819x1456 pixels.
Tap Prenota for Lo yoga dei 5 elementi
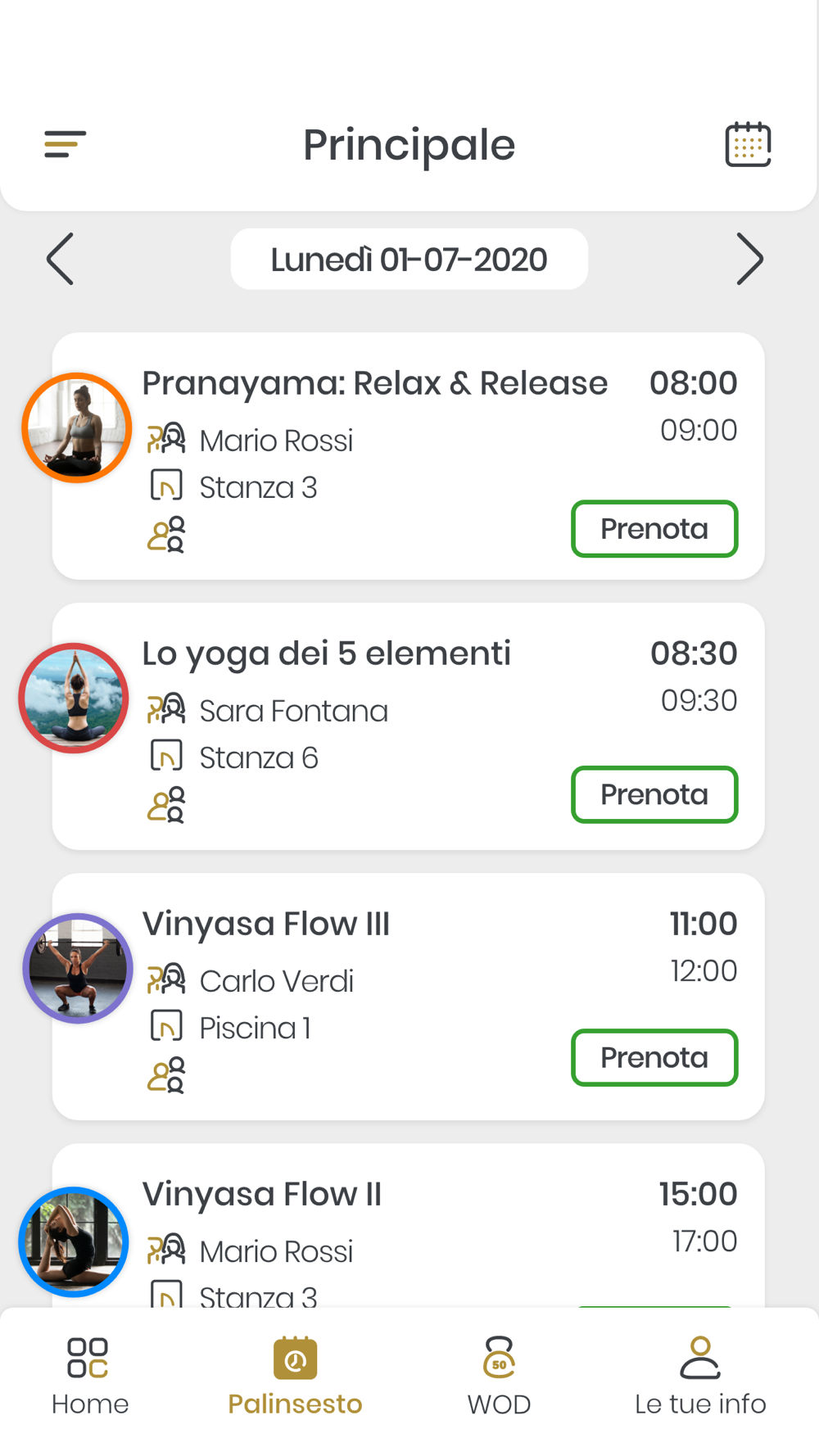click(654, 794)
